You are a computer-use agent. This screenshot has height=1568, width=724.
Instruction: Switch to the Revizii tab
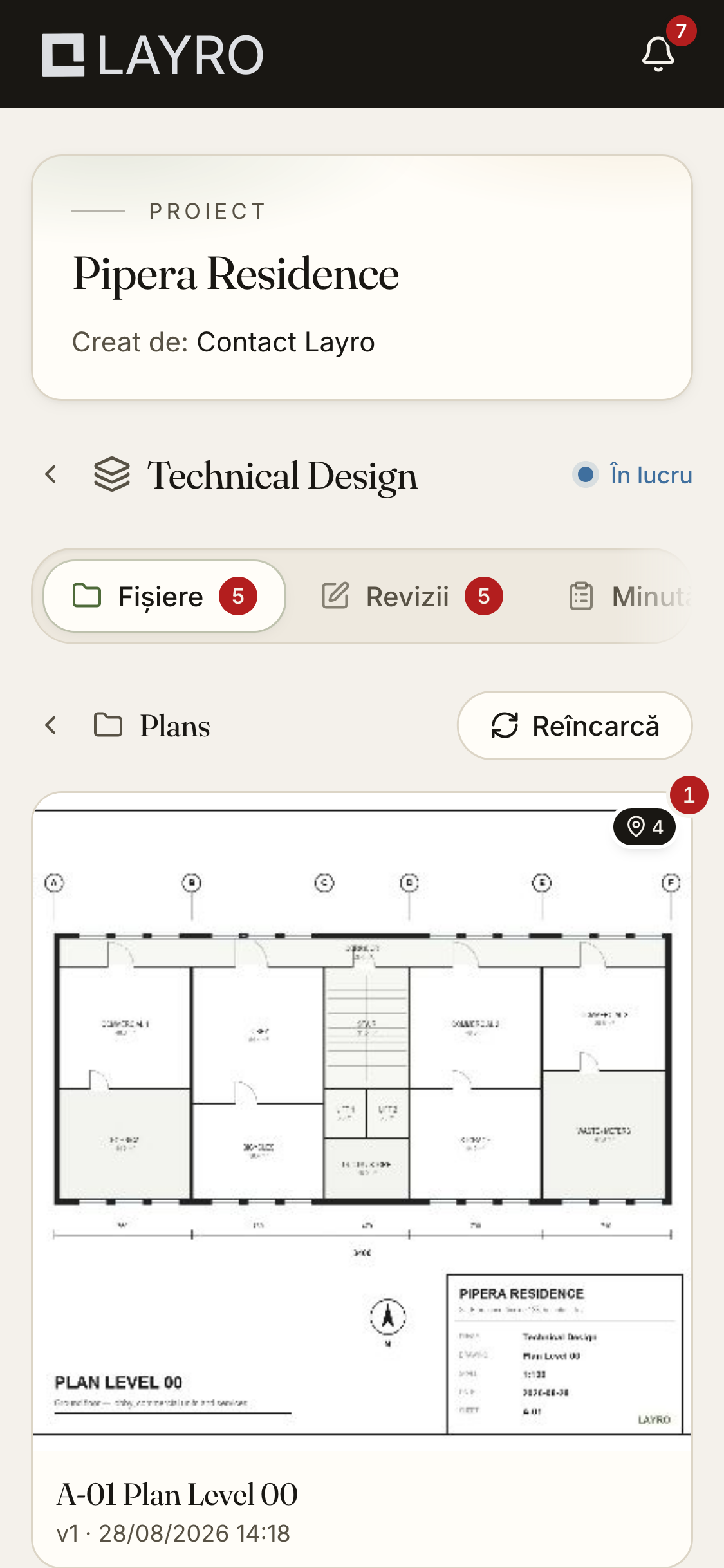pyautogui.click(x=412, y=596)
